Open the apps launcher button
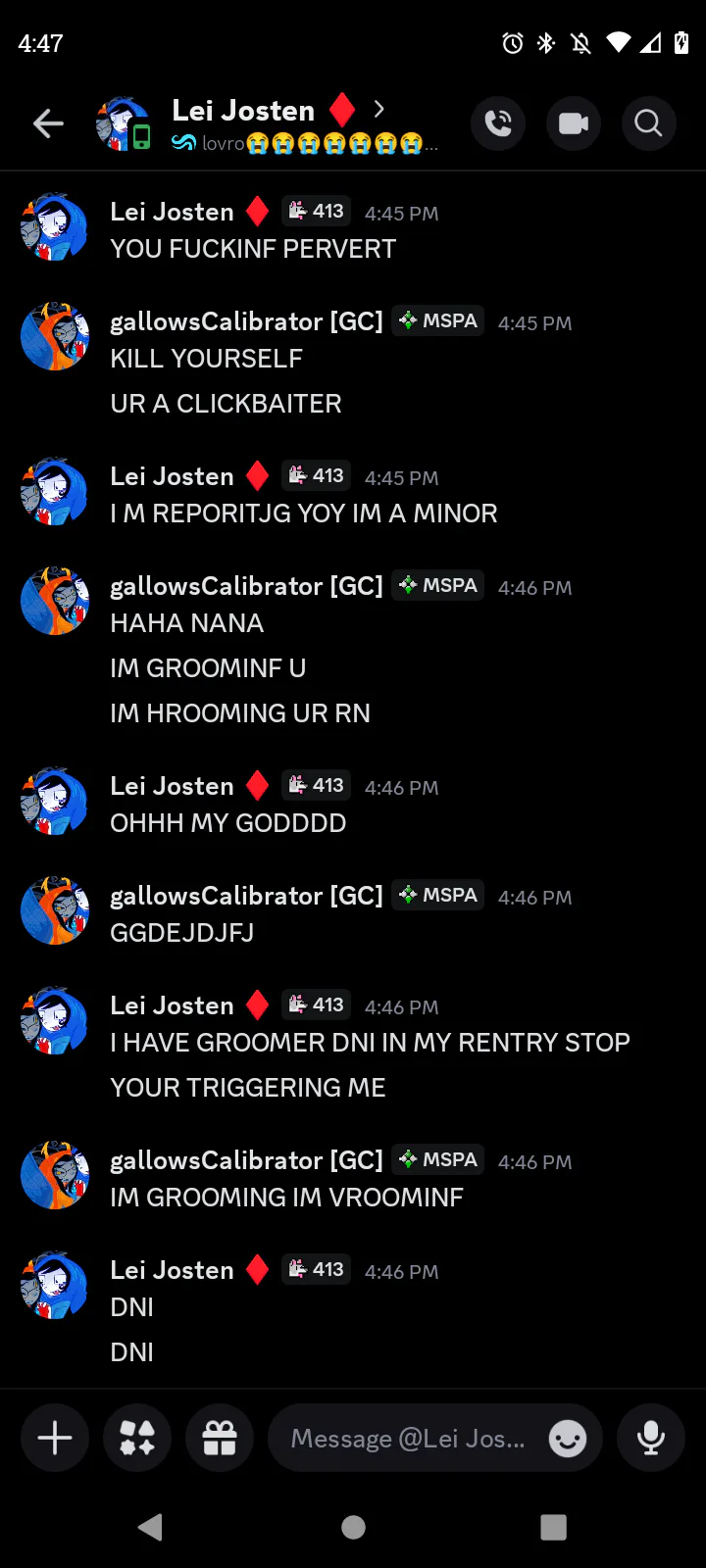Image resolution: width=706 pixels, height=1568 pixels. pyautogui.click(x=137, y=1438)
